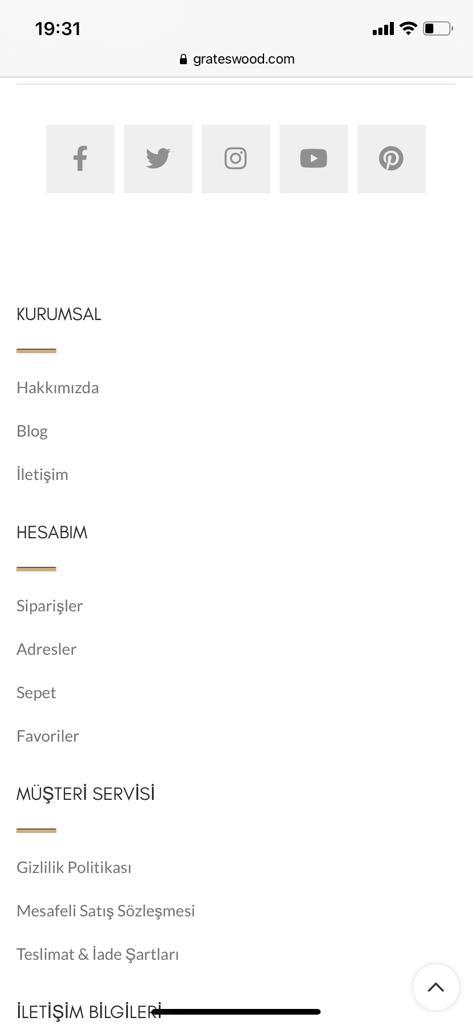The height and width of the screenshot is (1024, 473).
Task: Open the İletişim link
Action: tap(42, 474)
